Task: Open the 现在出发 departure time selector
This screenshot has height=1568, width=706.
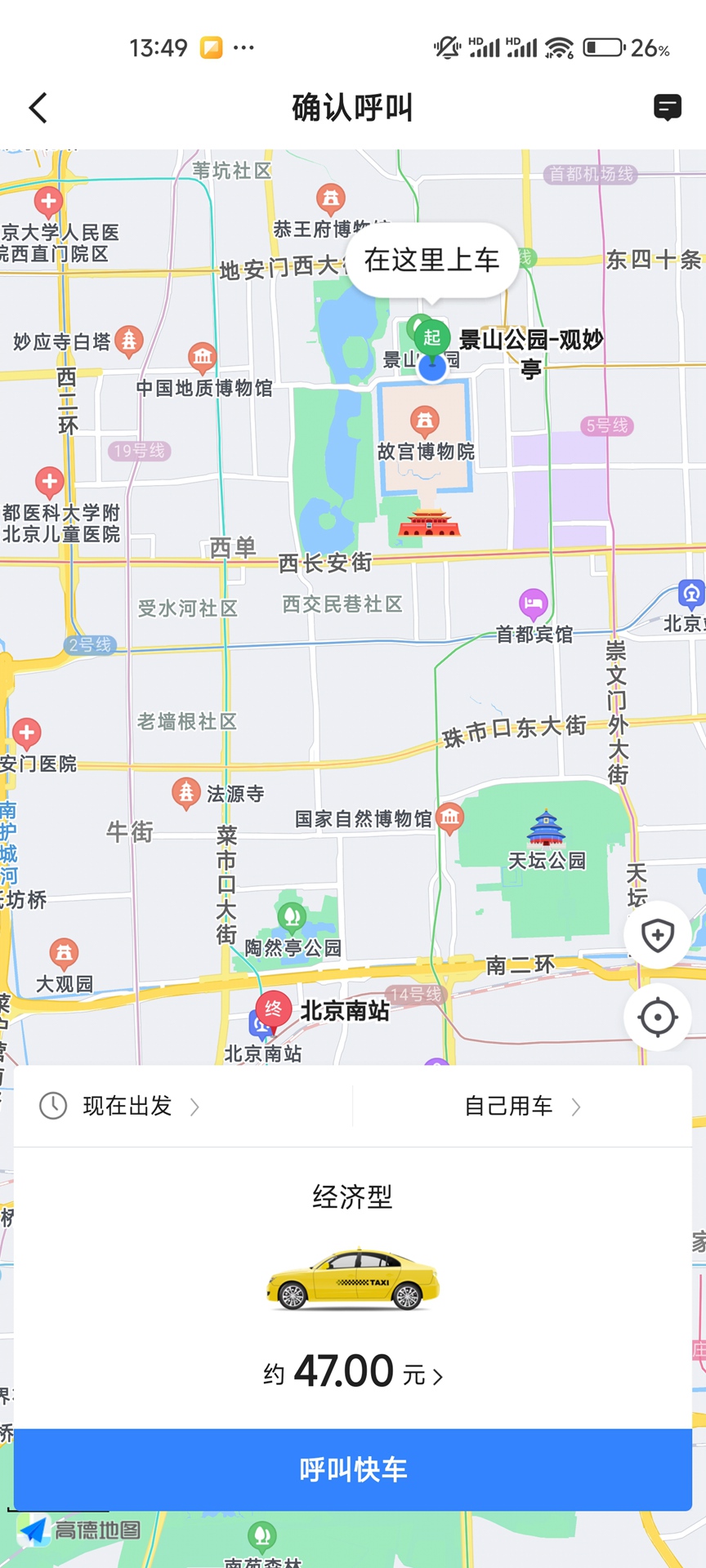Action: (127, 1106)
